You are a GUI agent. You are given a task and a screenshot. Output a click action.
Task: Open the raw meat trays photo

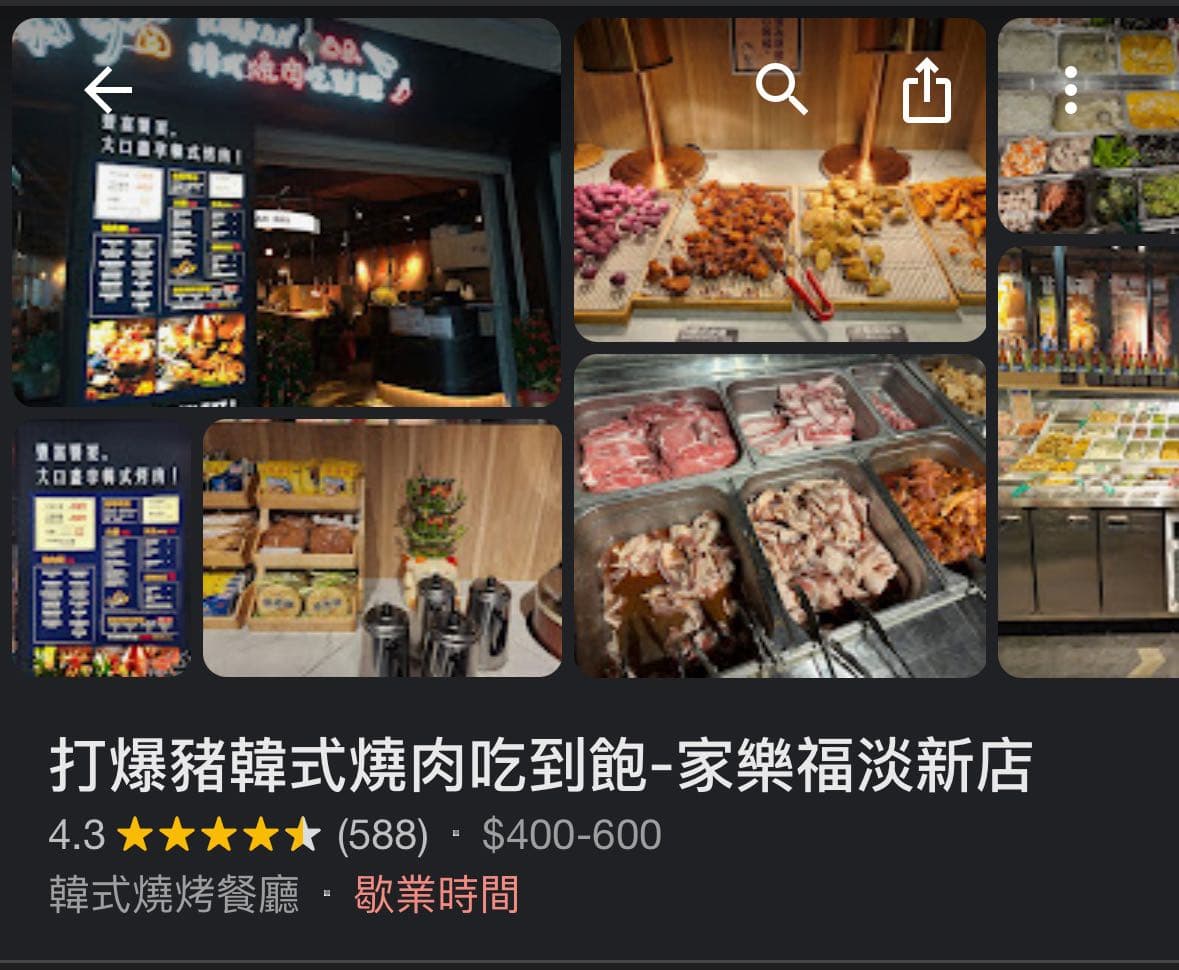tap(779, 516)
